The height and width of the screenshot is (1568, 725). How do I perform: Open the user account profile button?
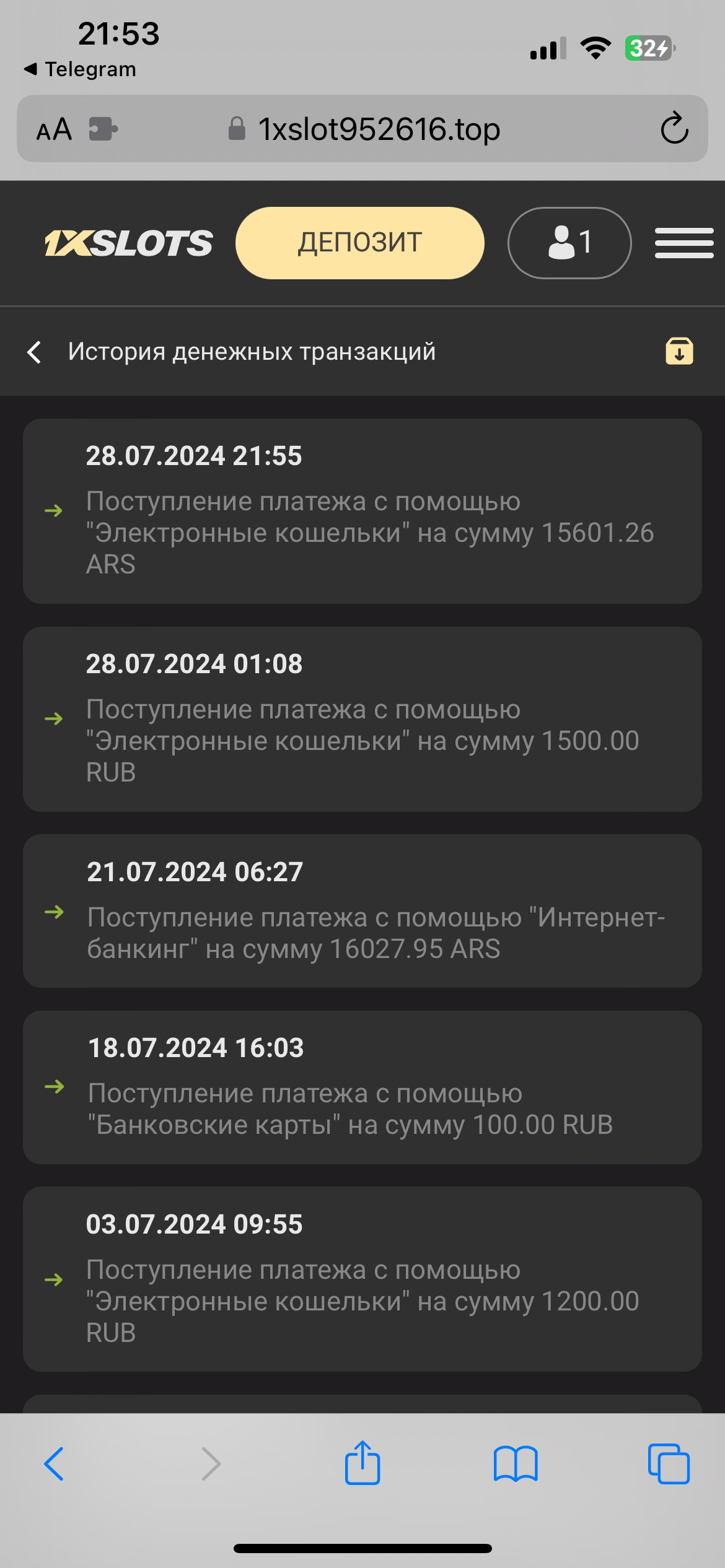point(569,243)
